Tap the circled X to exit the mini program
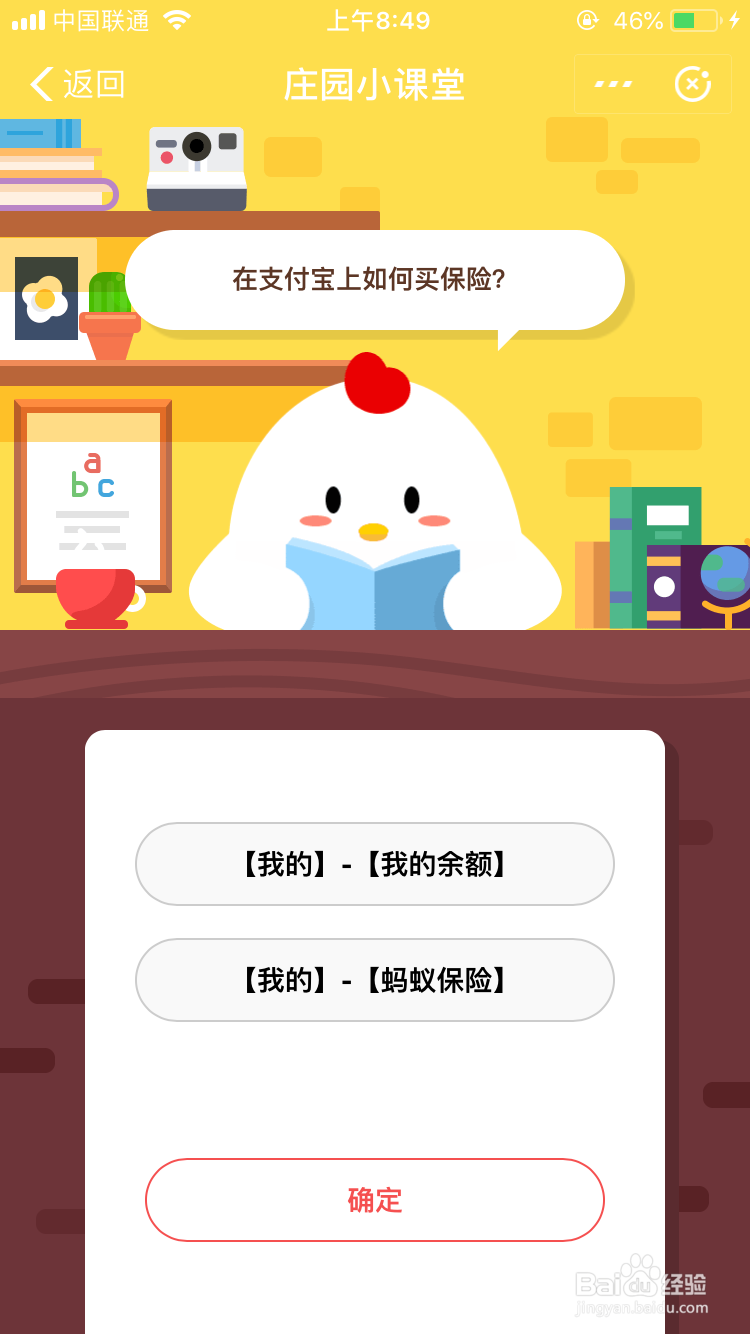The height and width of the screenshot is (1334, 750). coord(693,84)
